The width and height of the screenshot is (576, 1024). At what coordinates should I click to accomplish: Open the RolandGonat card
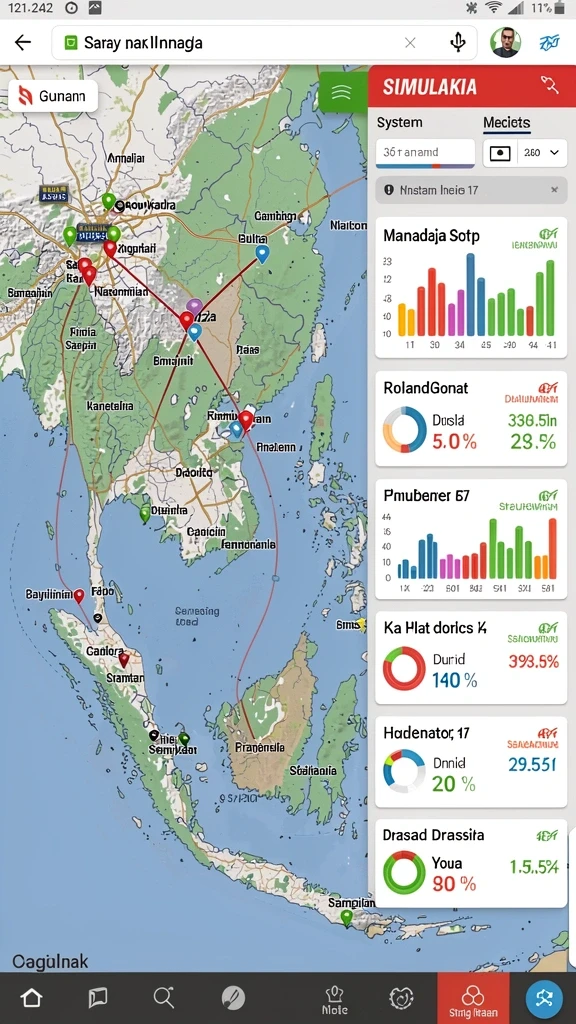pos(471,419)
